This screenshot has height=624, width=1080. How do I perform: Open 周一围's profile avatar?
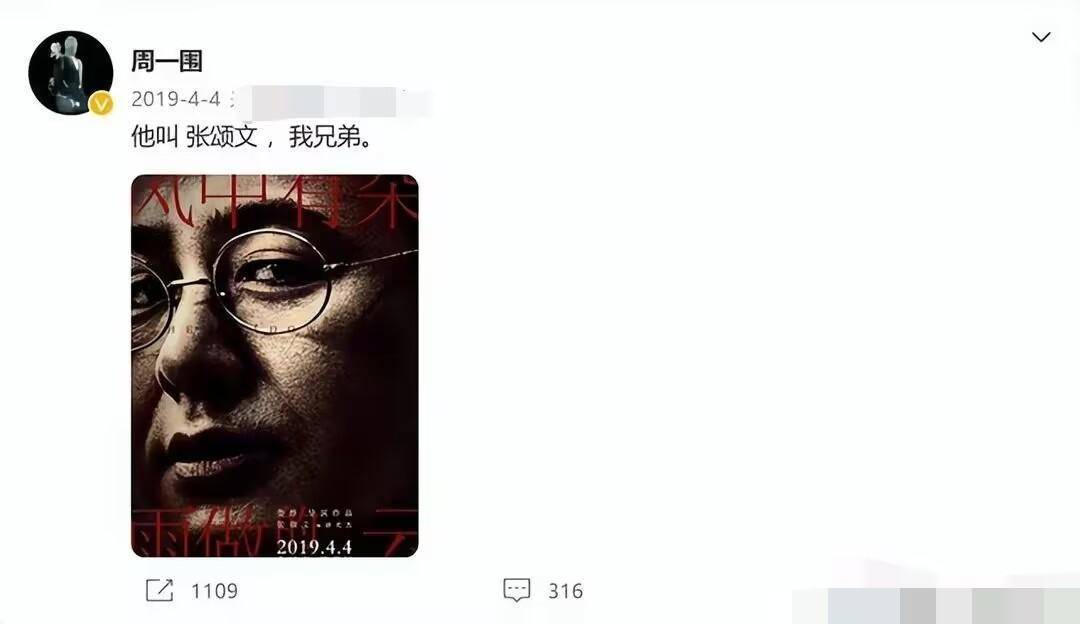pyautogui.click(x=70, y=72)
